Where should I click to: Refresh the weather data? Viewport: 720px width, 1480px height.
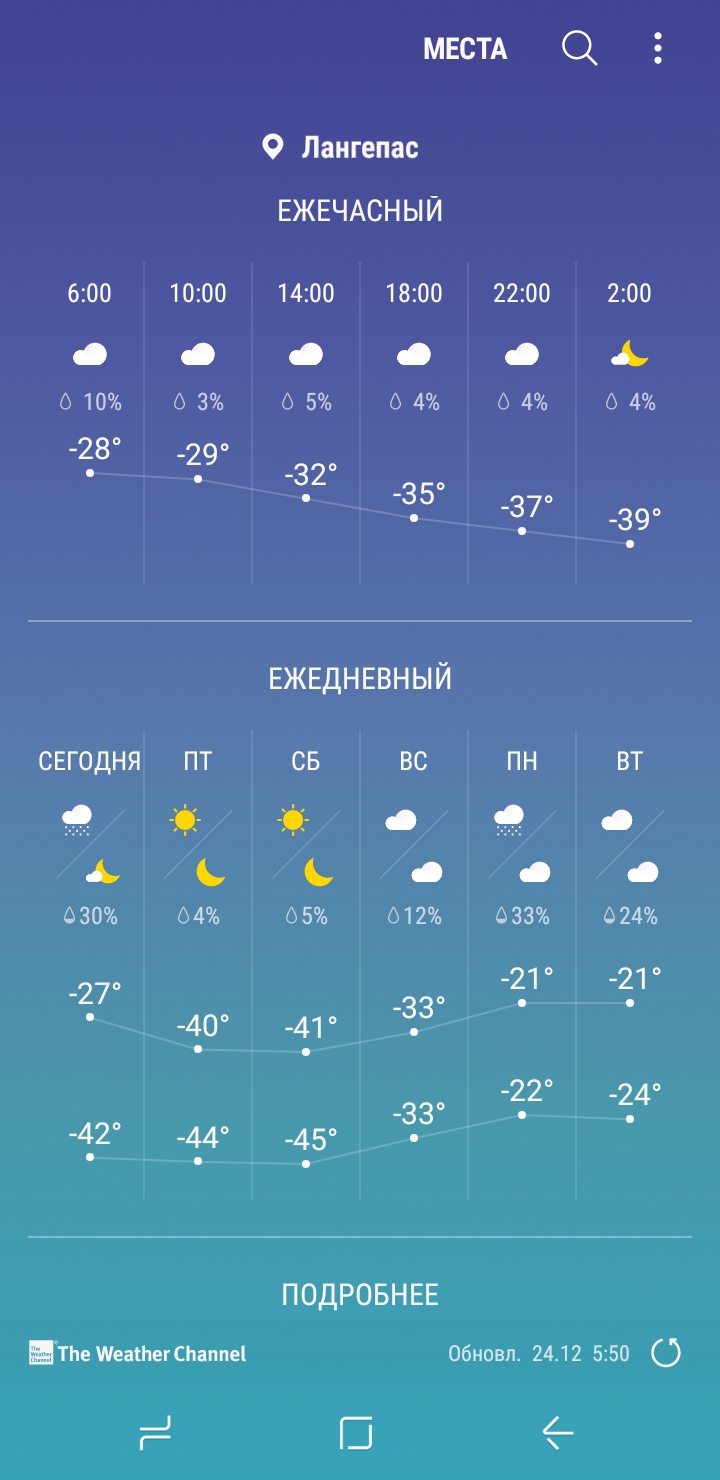[666, 1353]
